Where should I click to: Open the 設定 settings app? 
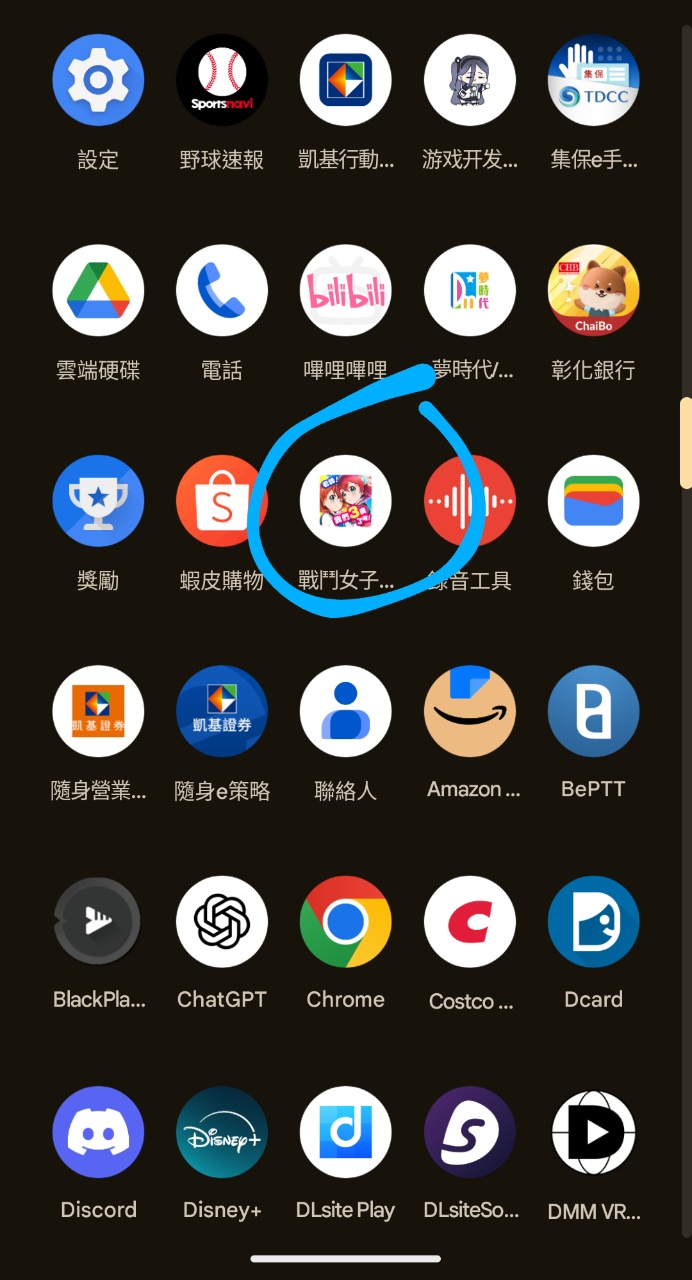tap(98, 80)
